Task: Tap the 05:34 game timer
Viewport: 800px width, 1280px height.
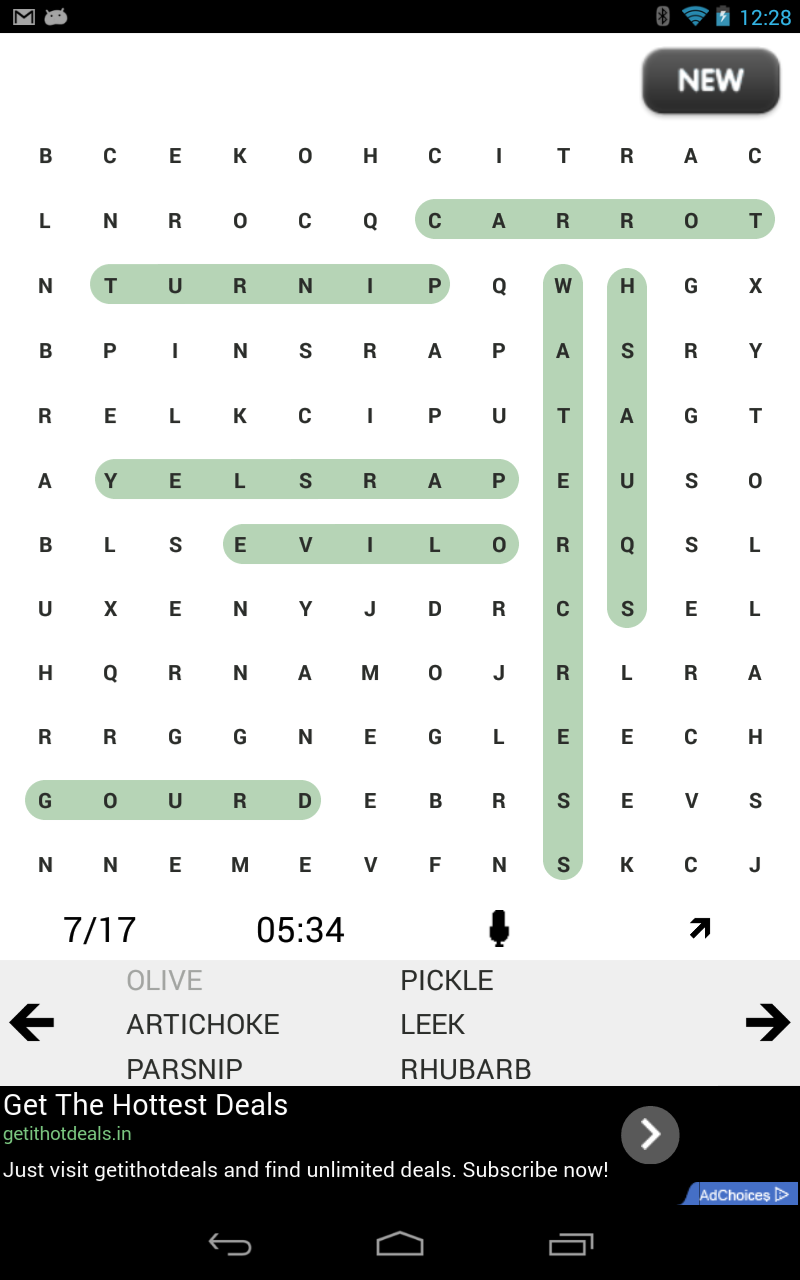Action: click(x=302, y=928)
